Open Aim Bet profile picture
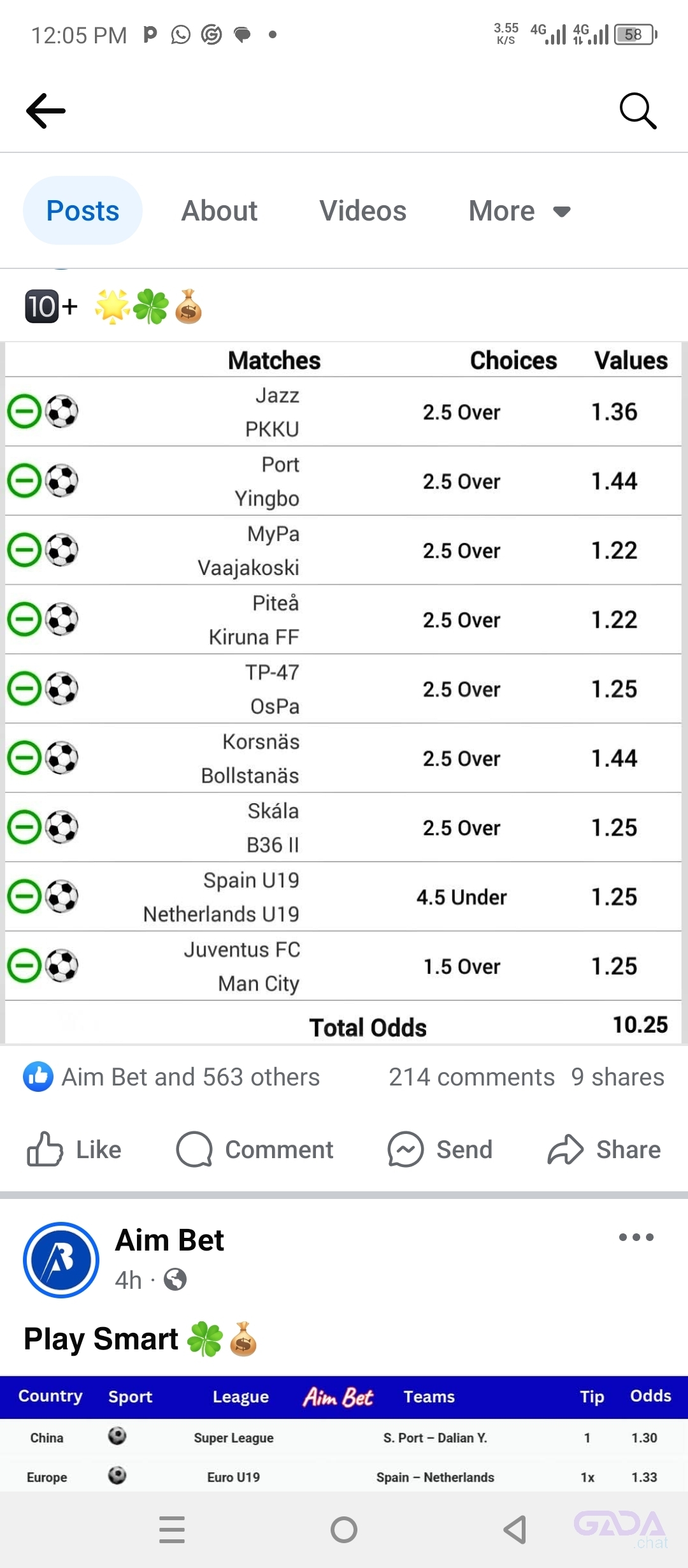688x1568 pixels. 61,1260
